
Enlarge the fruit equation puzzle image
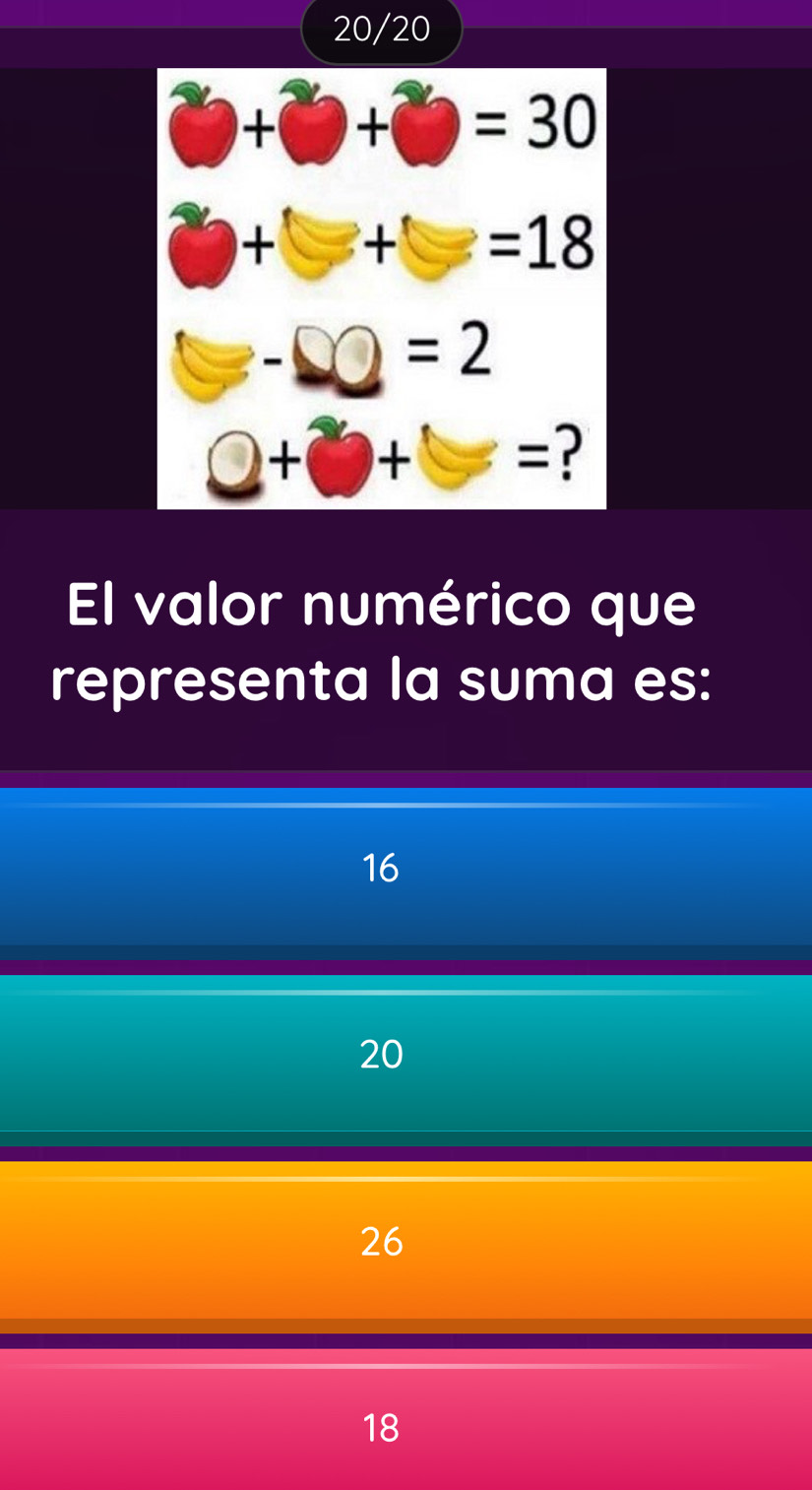tap(382, 288)
